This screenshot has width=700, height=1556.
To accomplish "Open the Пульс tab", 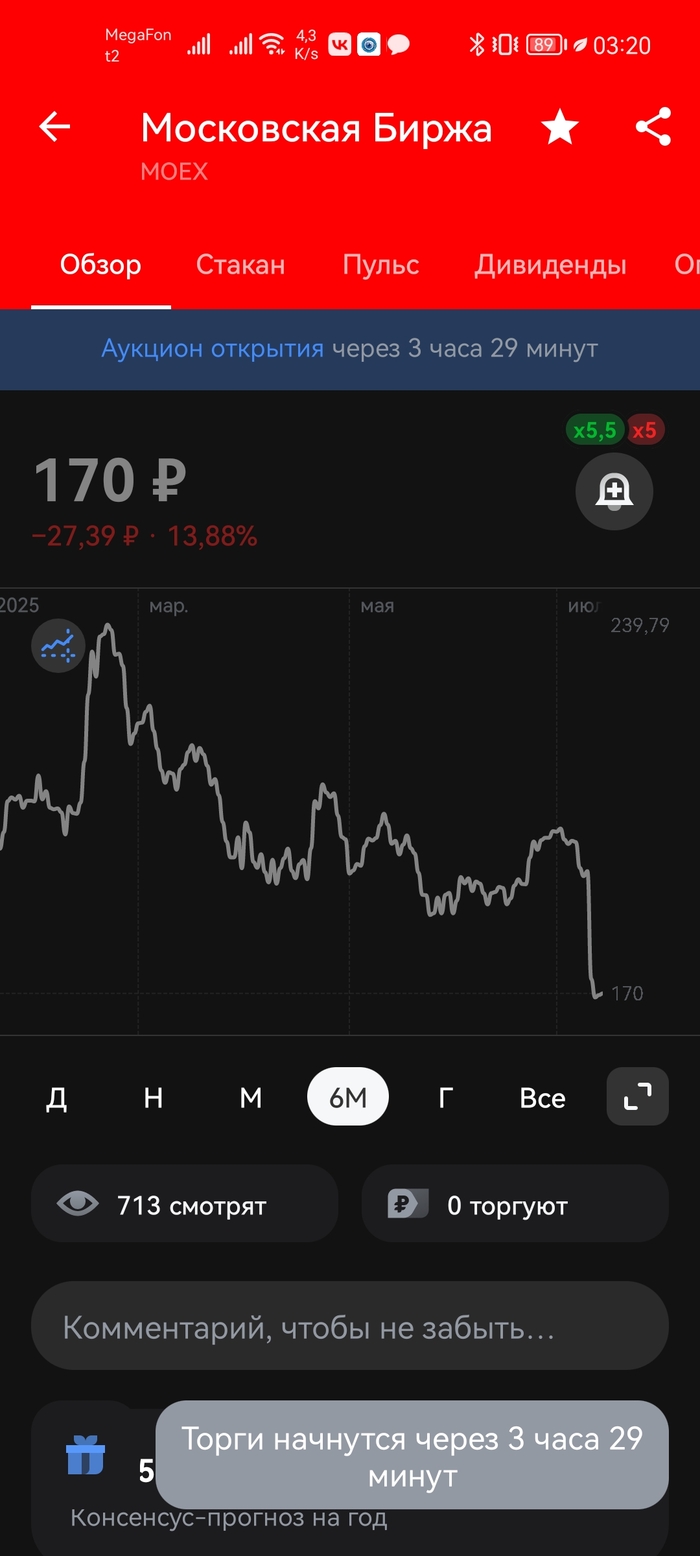I will pyautogui.click(x=380, y=265).
